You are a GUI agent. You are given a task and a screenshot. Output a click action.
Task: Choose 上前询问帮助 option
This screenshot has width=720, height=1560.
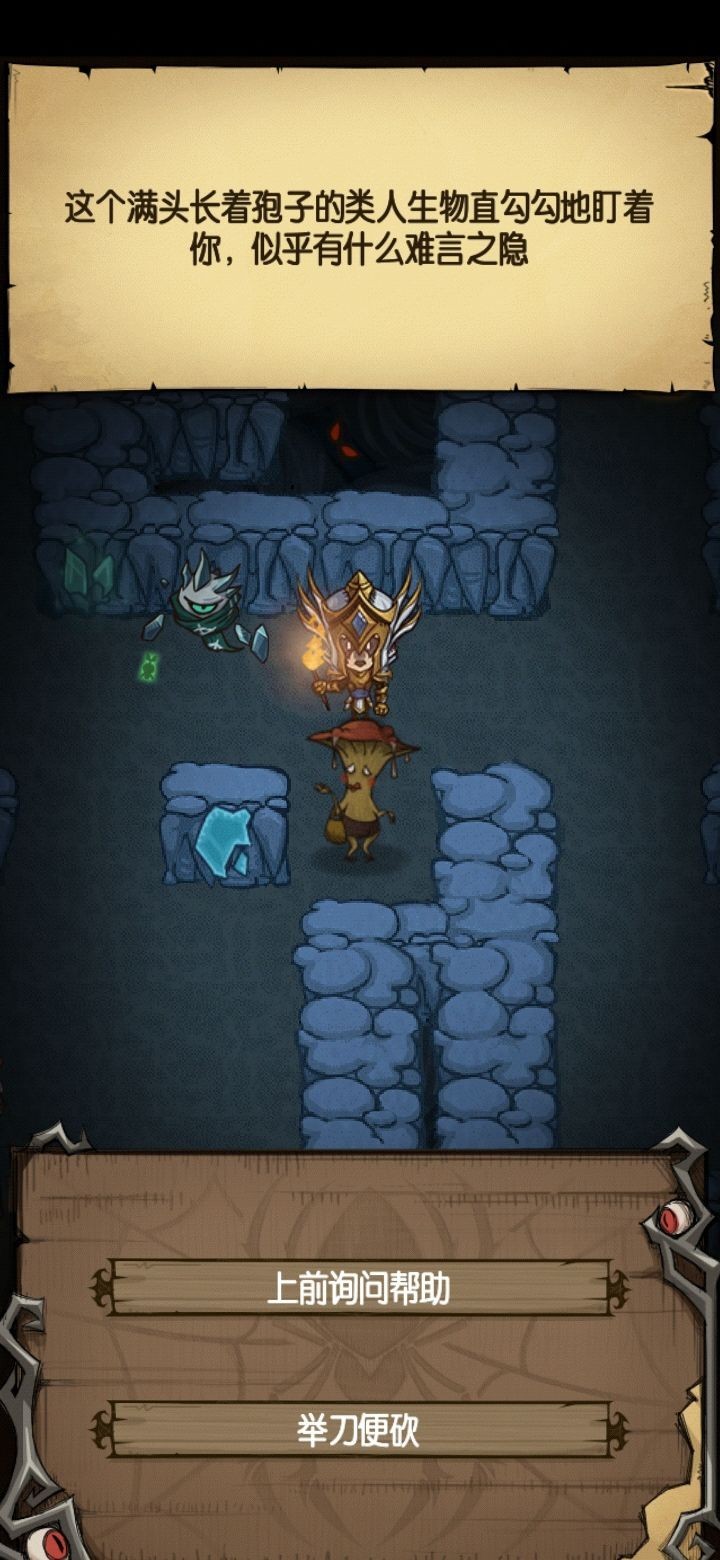point(358,1288)
